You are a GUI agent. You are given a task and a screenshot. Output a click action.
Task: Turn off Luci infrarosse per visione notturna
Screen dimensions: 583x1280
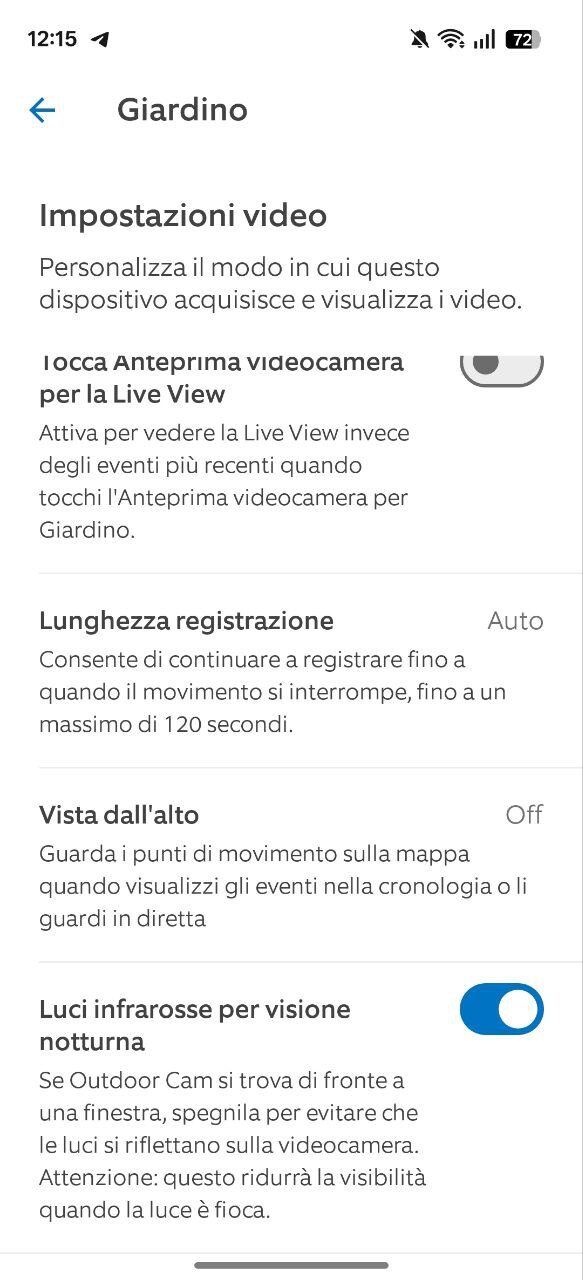pos(502,1009)
